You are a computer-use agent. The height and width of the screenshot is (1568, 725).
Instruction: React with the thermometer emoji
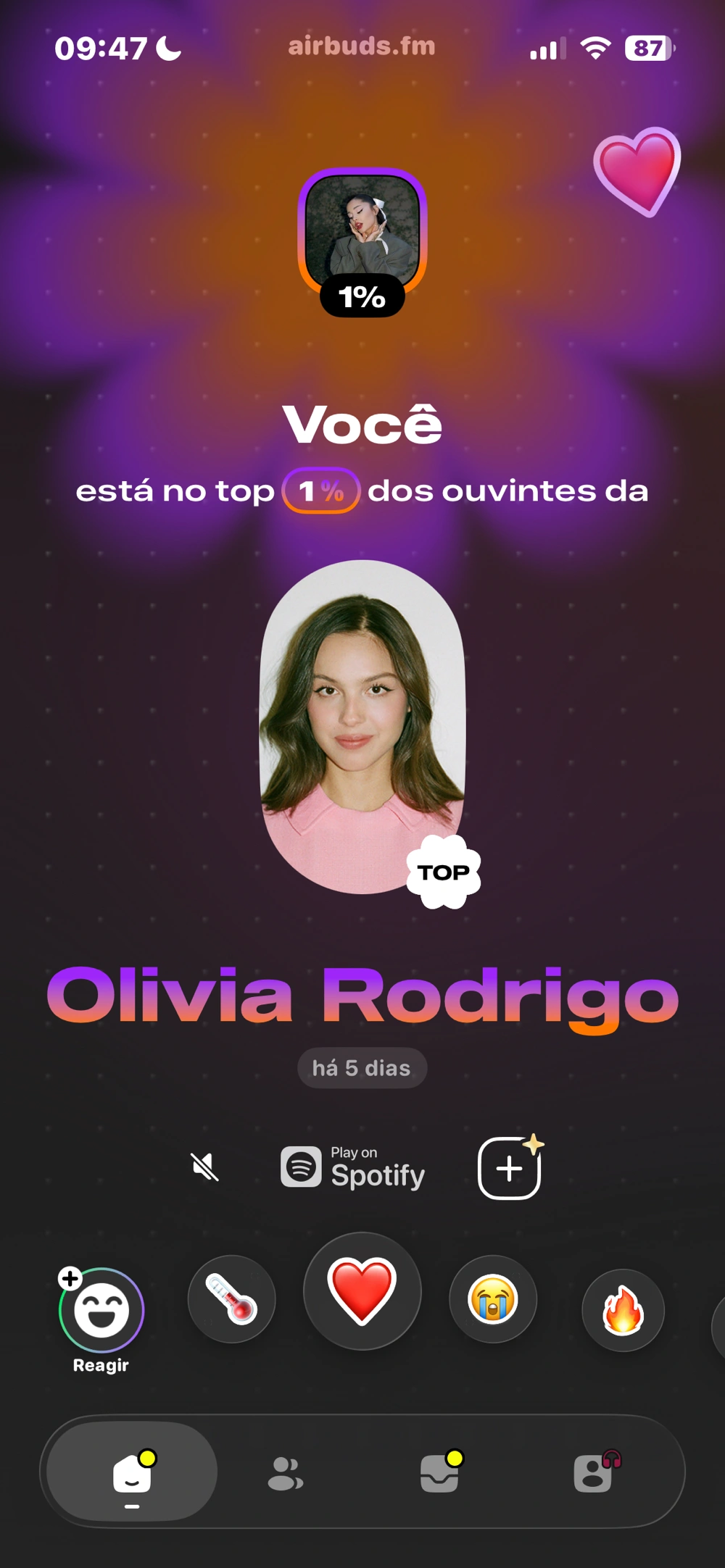click(232, 1299)
